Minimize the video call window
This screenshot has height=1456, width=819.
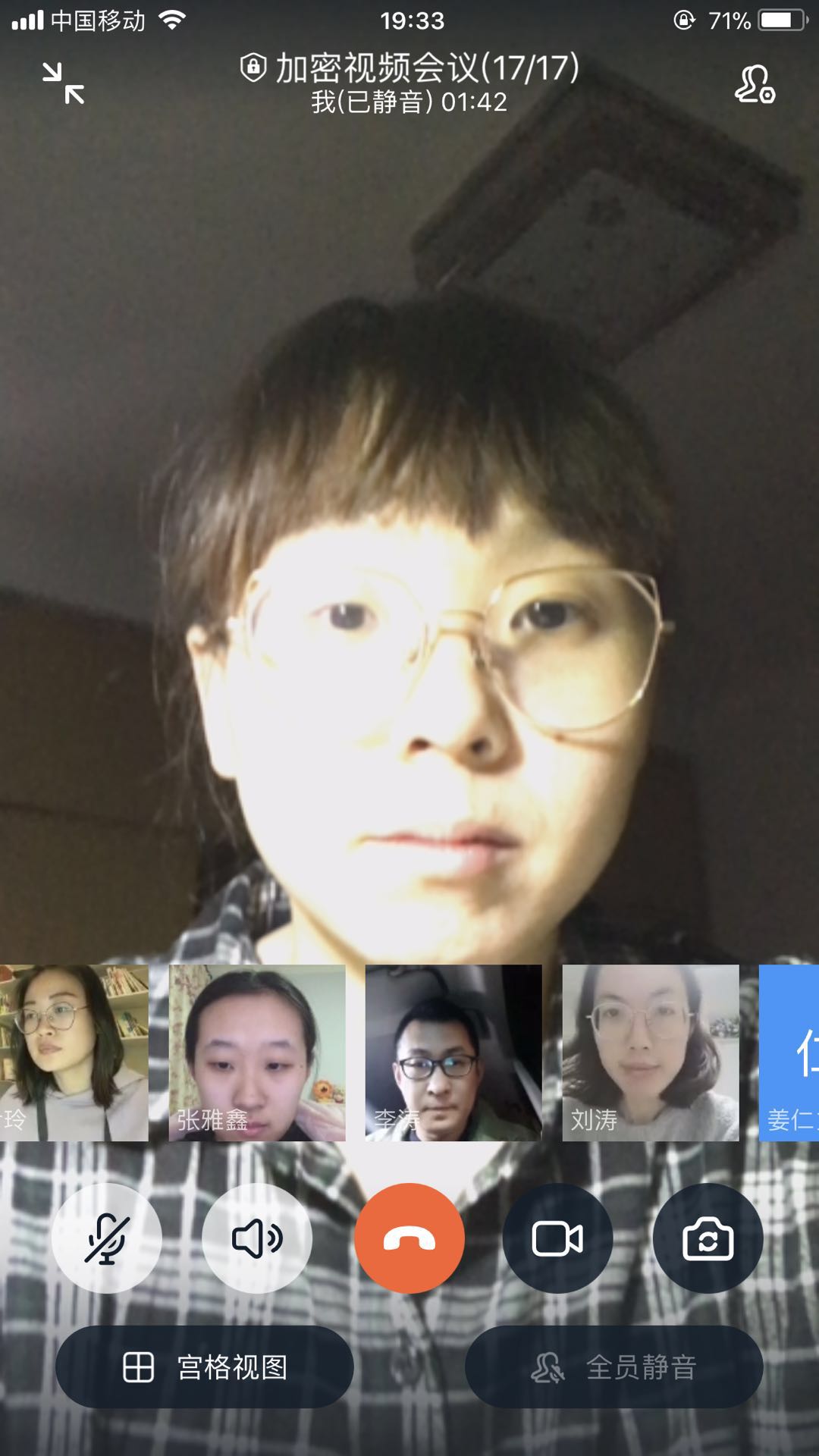pos(64,83)
